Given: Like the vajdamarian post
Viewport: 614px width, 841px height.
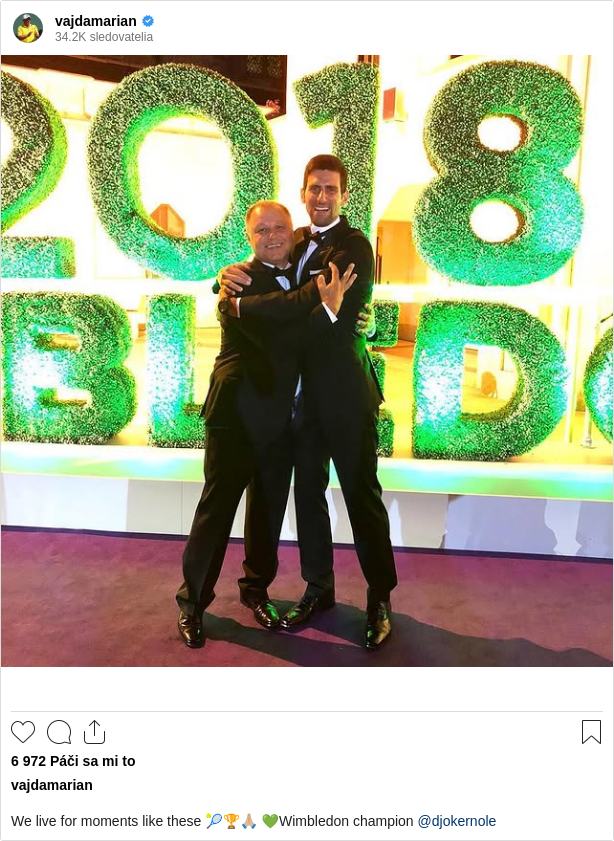Looking at the screenshot, I should pyautogui.click(x=23, y=732).
